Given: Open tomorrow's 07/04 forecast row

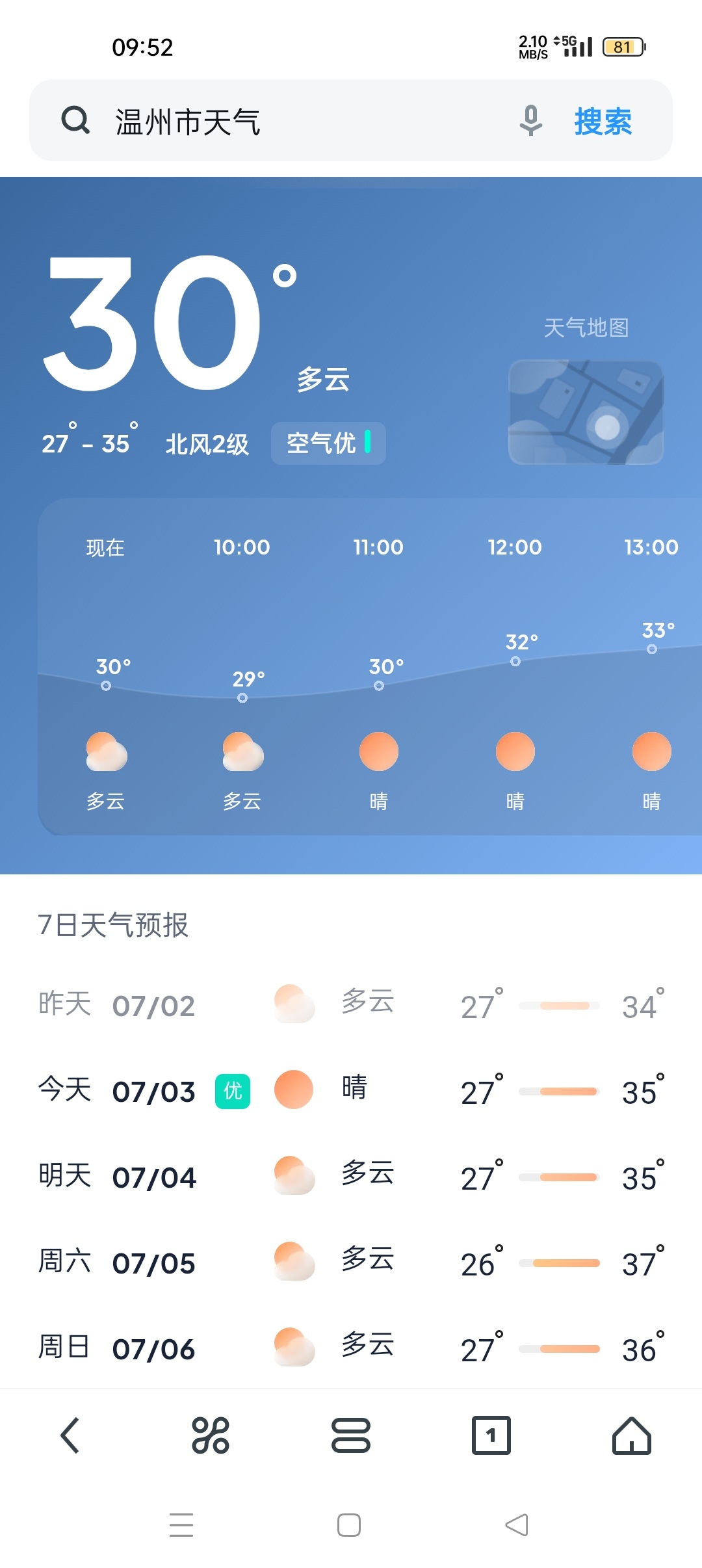Looking at the screenshot, I should coord(351,1177).
